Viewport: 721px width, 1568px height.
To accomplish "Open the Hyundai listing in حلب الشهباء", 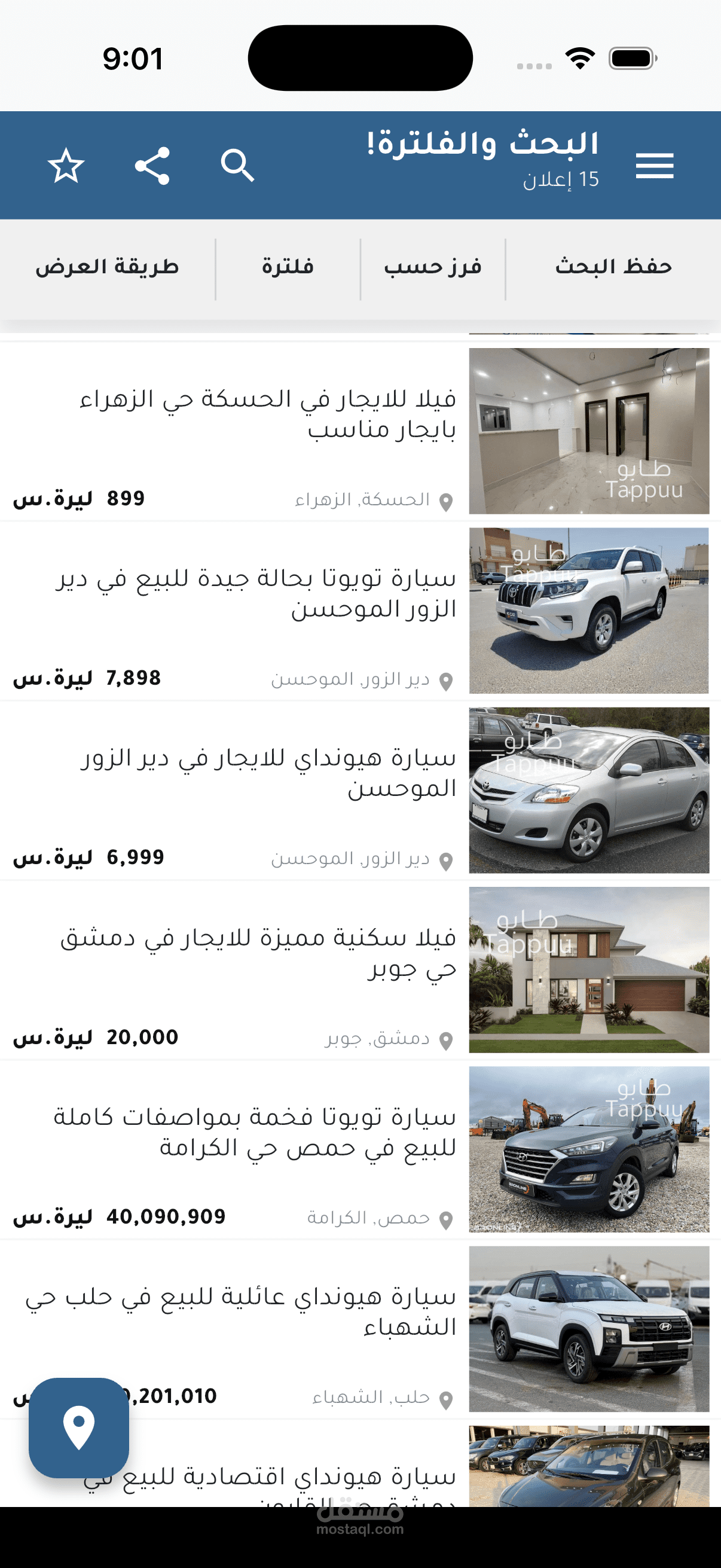I will 243,1311.
